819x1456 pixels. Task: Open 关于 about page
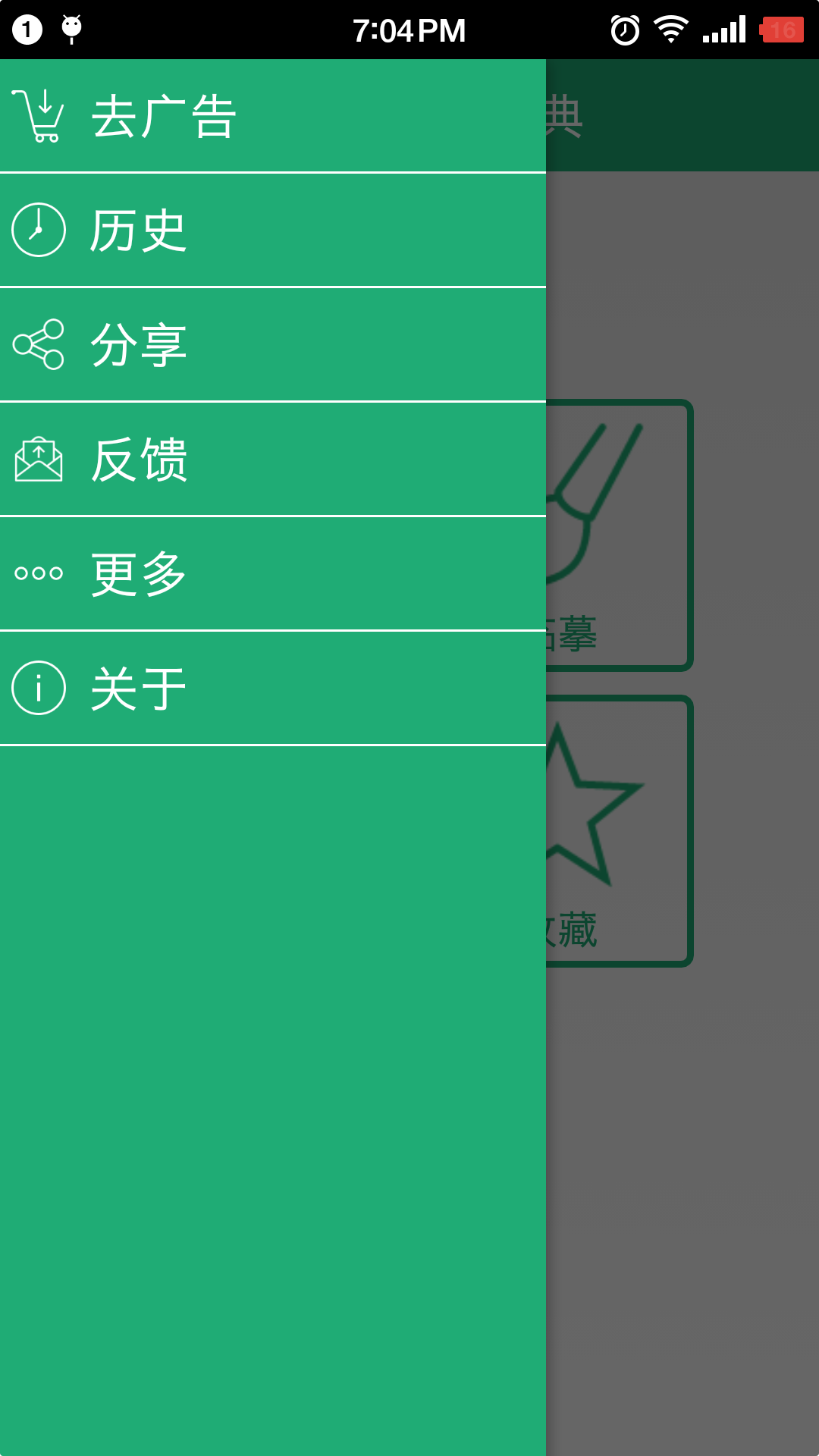[x=138, y=689]
